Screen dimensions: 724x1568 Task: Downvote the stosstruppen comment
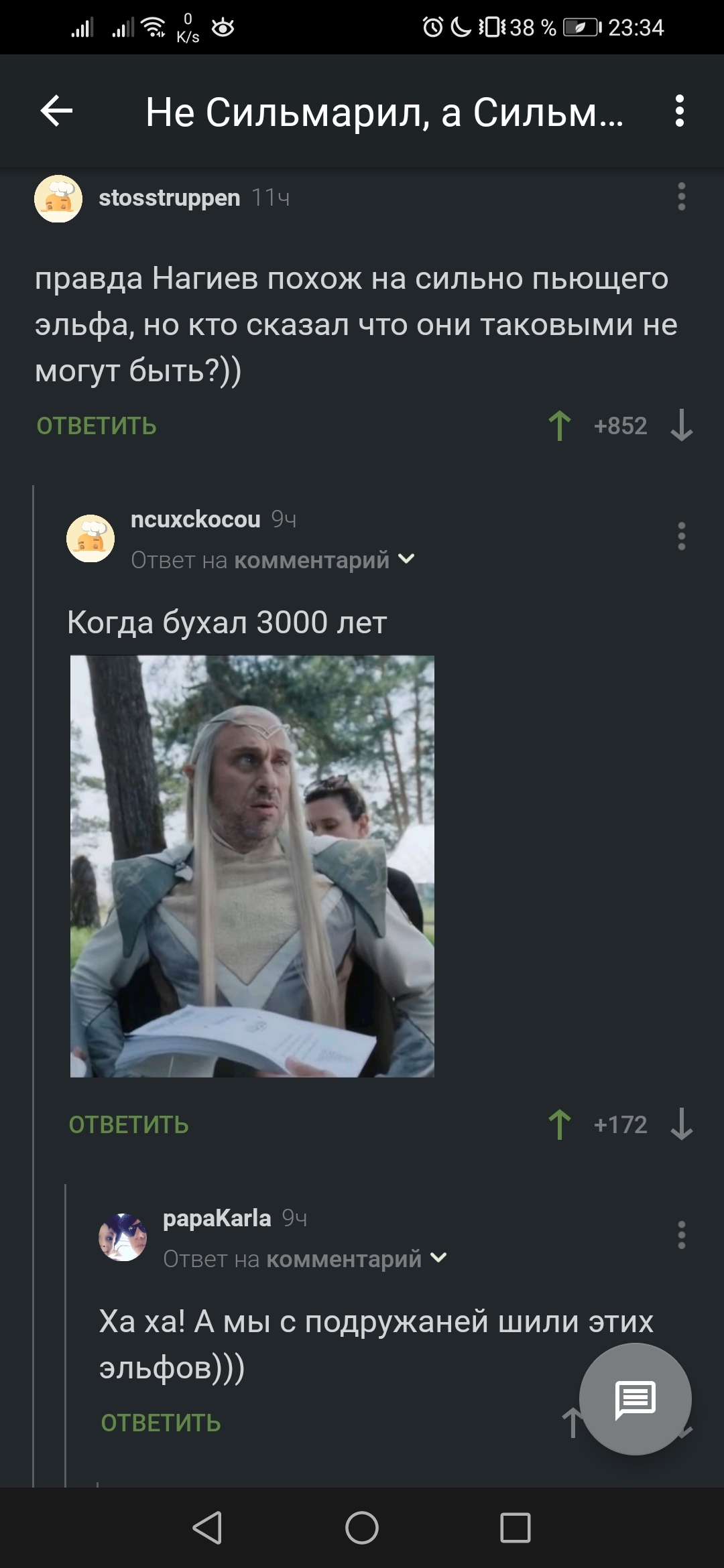(x=681, y=426)
